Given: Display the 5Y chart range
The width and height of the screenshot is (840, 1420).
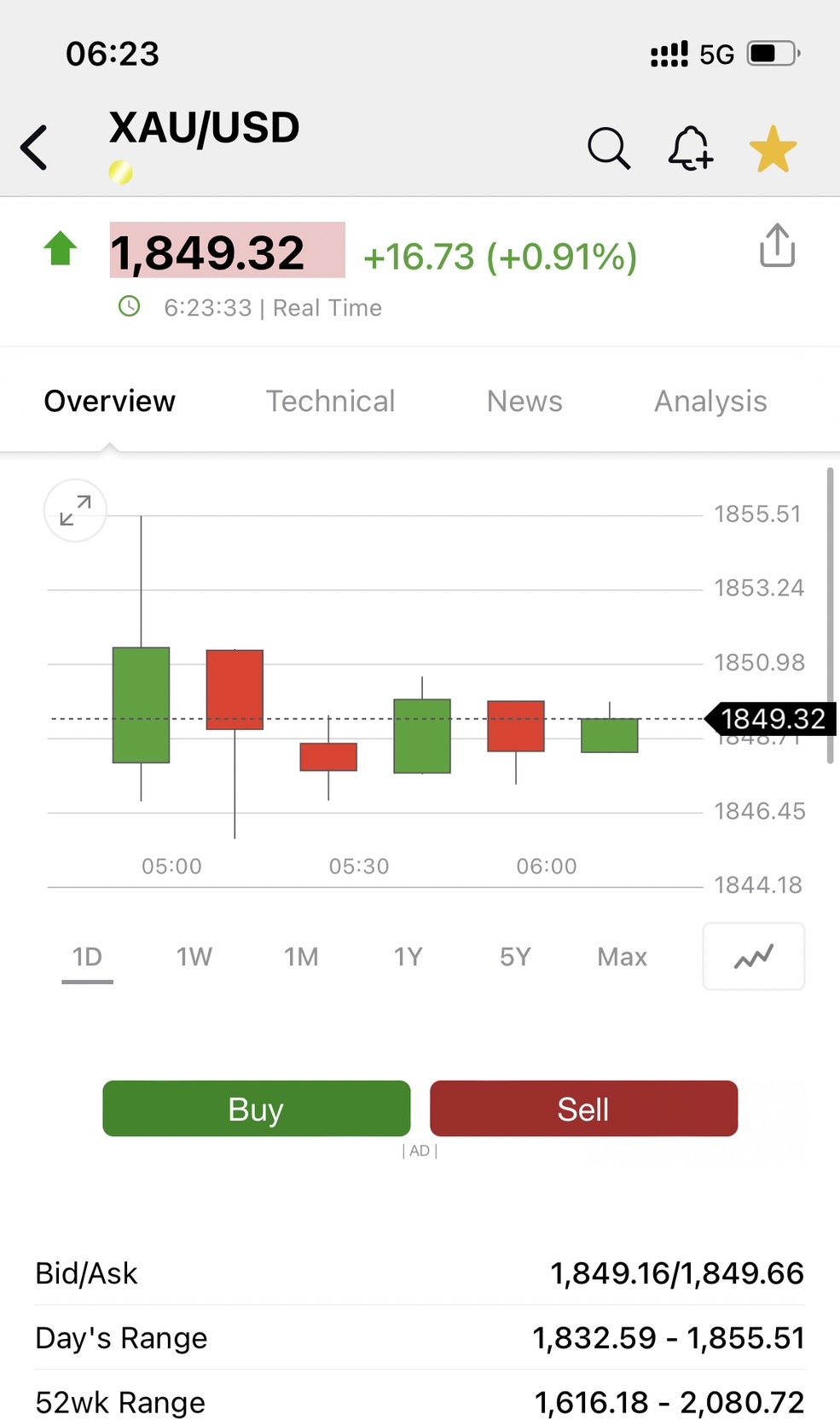Looking at the screenshot, I should click(x=515, y=957).
